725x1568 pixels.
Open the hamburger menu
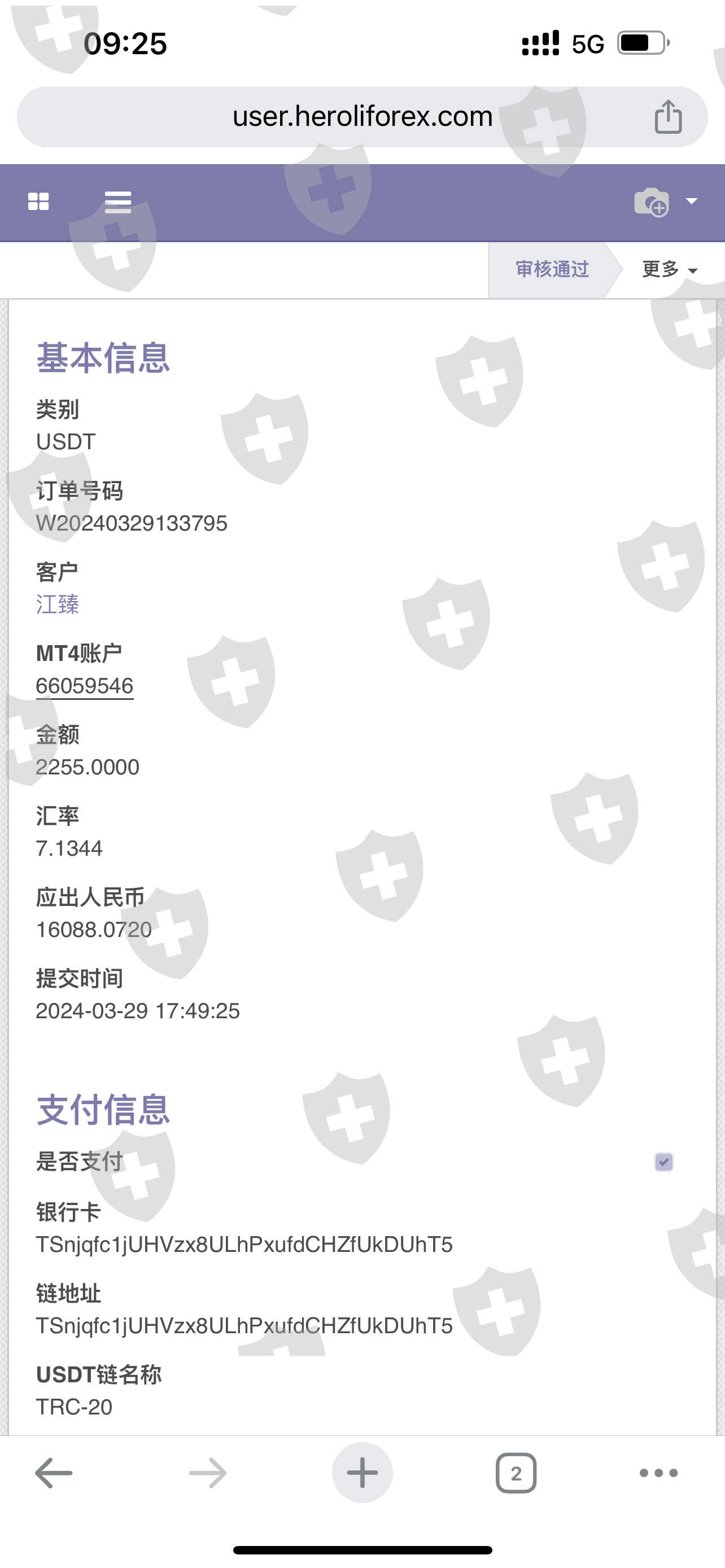click(117, 202)
